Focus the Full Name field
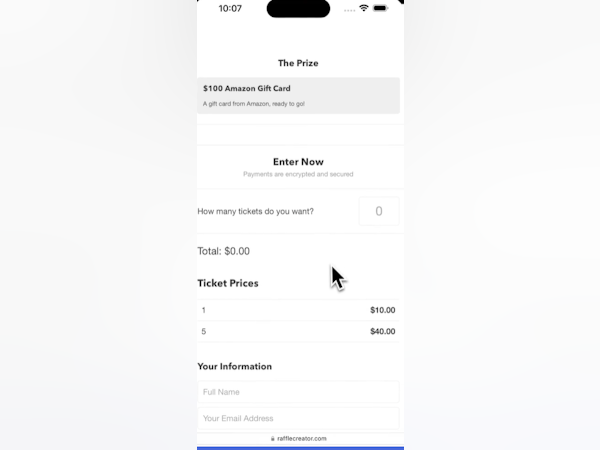This screenshot has height=450, width=600. 298,392
